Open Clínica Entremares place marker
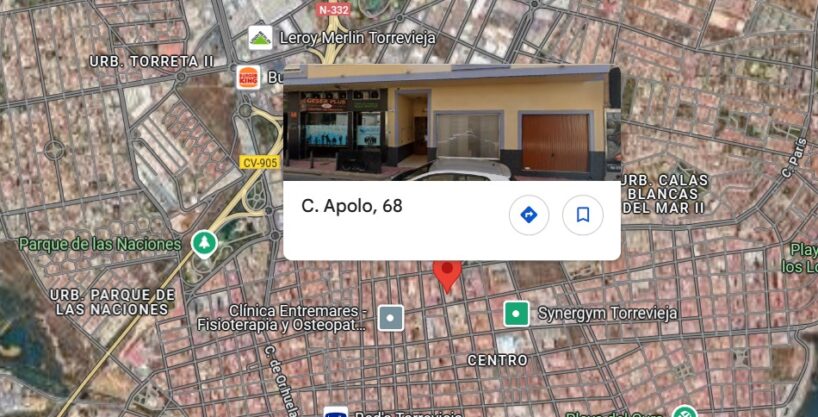Viewport: 818px width, 417px height. coord(390,318)
